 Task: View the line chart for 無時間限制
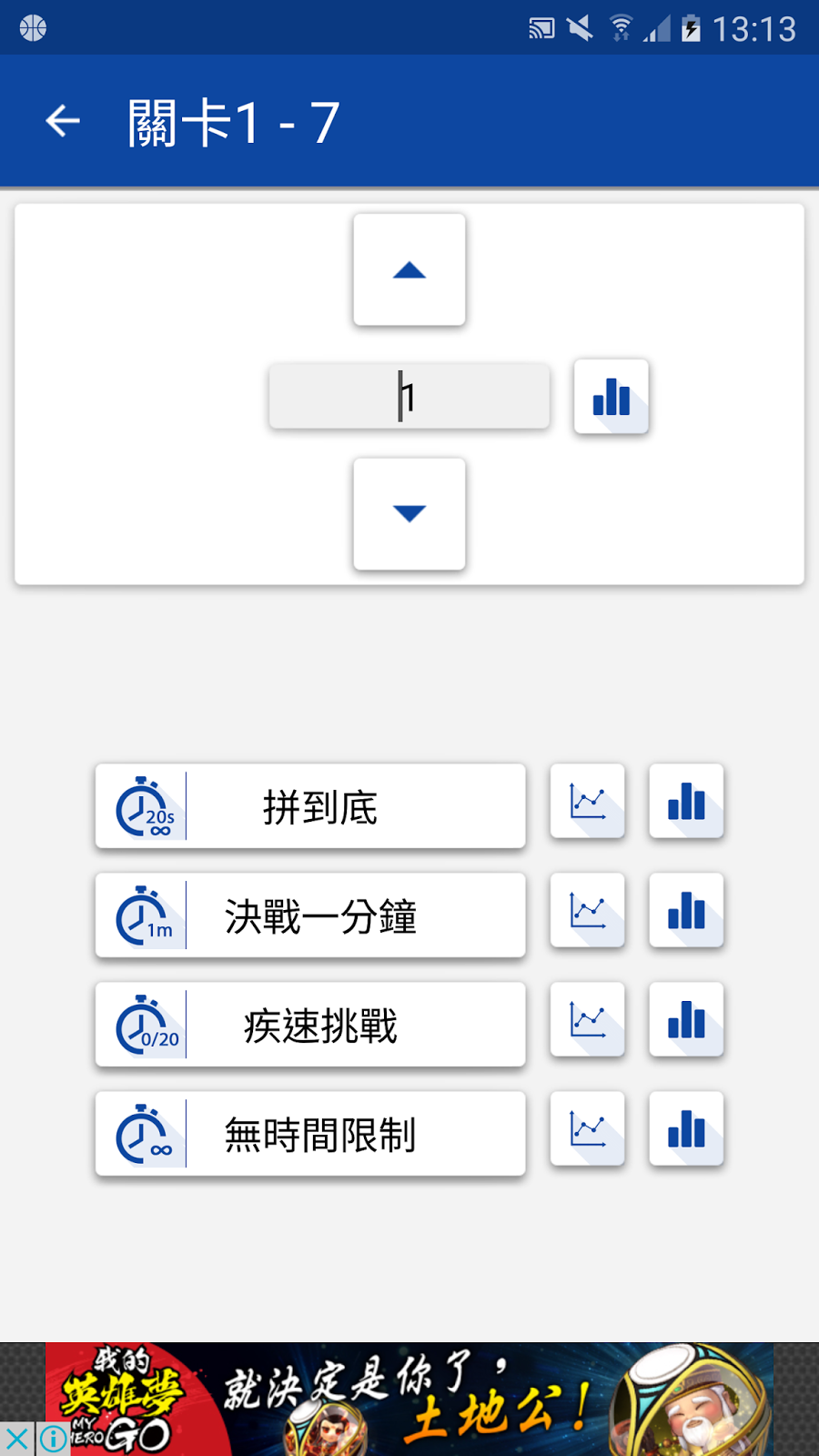click(588, 1128)
